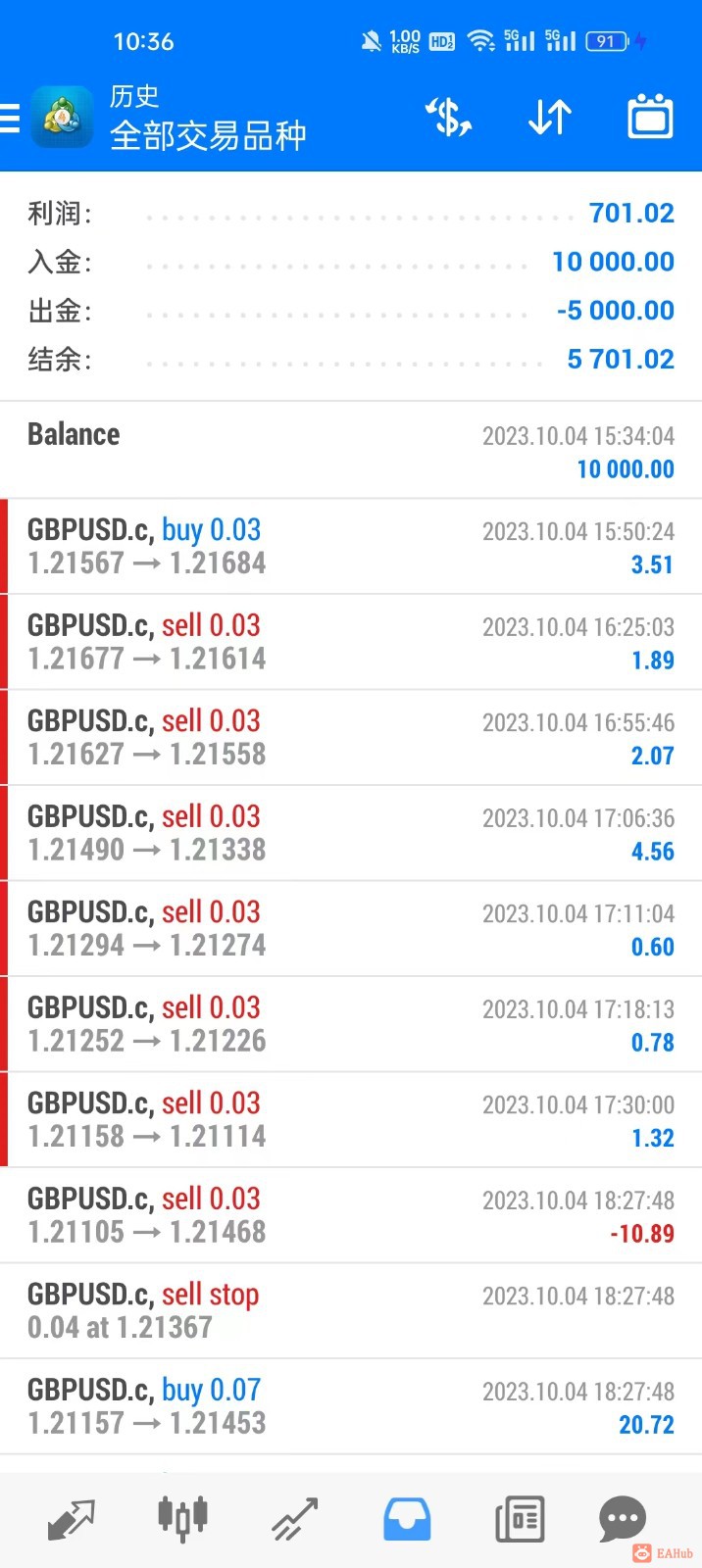
Task: Open the GBPUSD.c buy 0.03 deal with 3.51 profit
Action: point(351,546)
